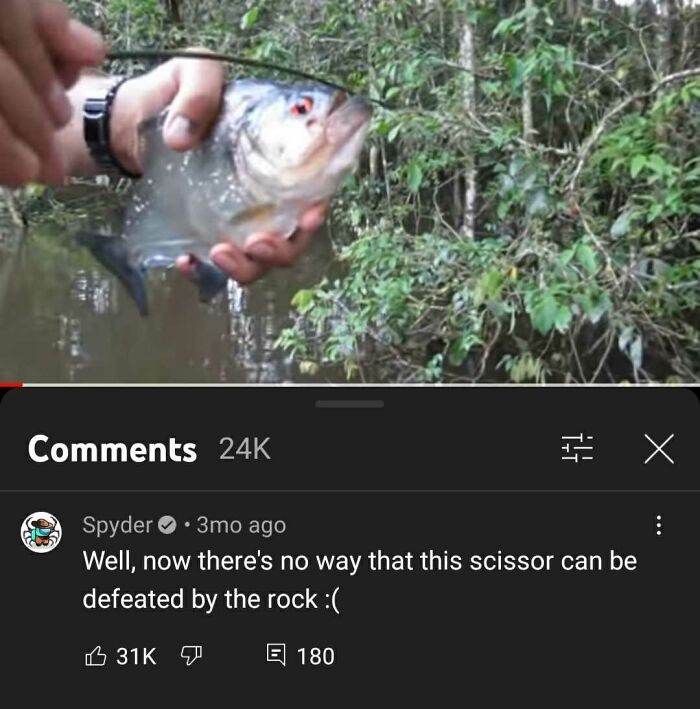The height and width of the screenshot is (709, 700).
Task: Open Spyder's channel avatar
Action: pyautogui.click(x=41, y=532)
